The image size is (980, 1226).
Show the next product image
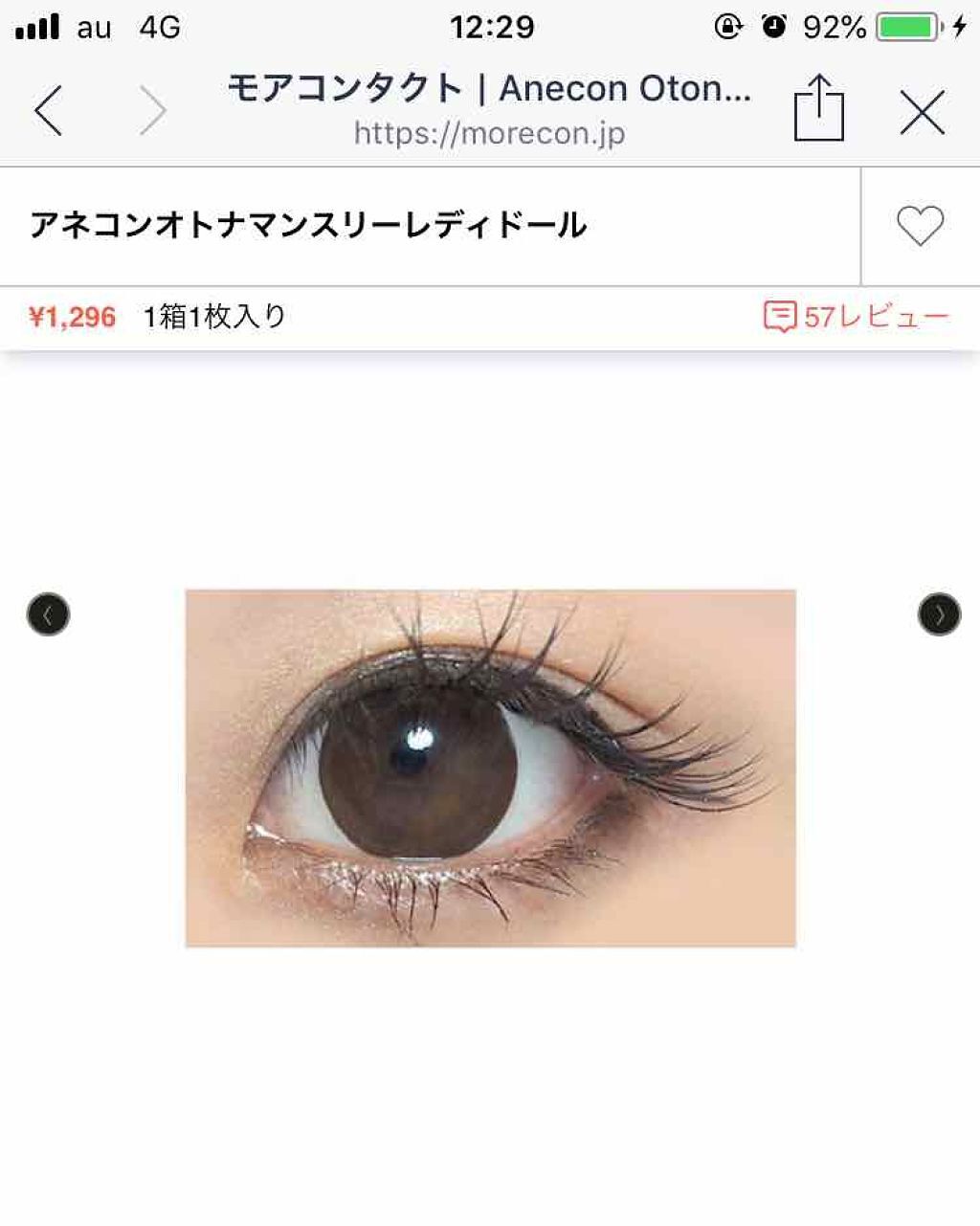939,614
